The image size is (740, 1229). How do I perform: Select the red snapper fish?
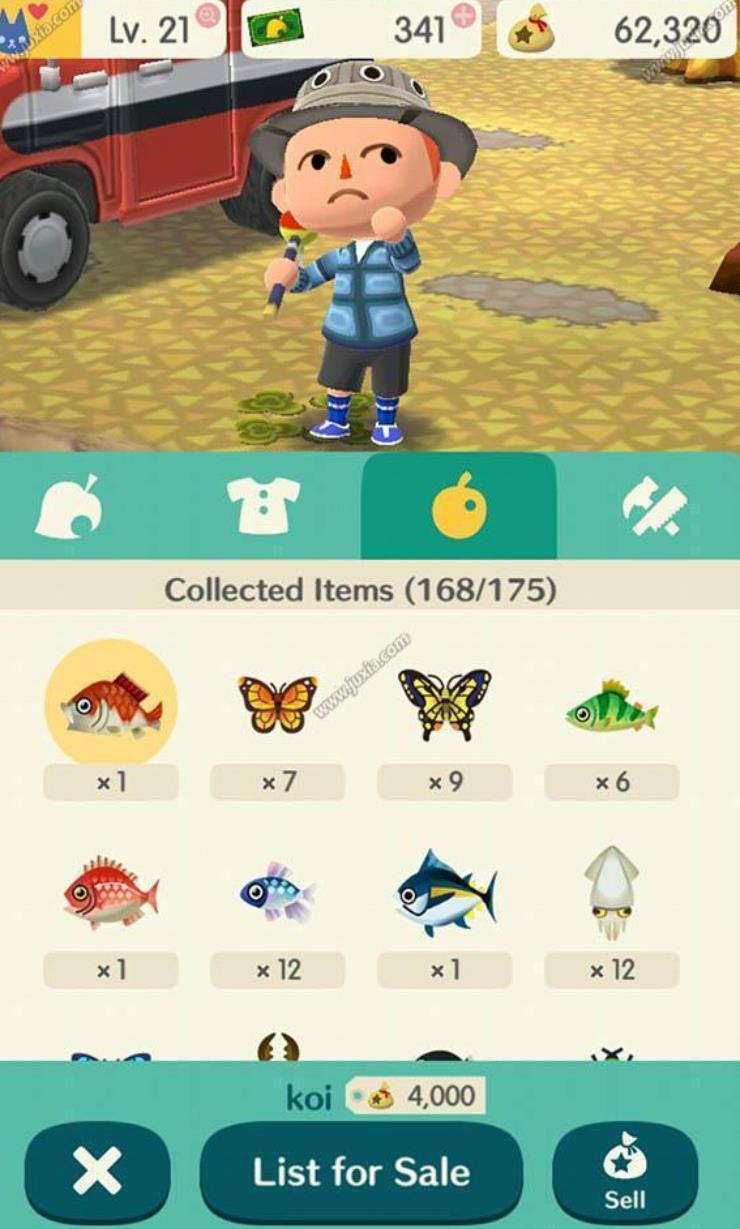[x=111, y=892]
